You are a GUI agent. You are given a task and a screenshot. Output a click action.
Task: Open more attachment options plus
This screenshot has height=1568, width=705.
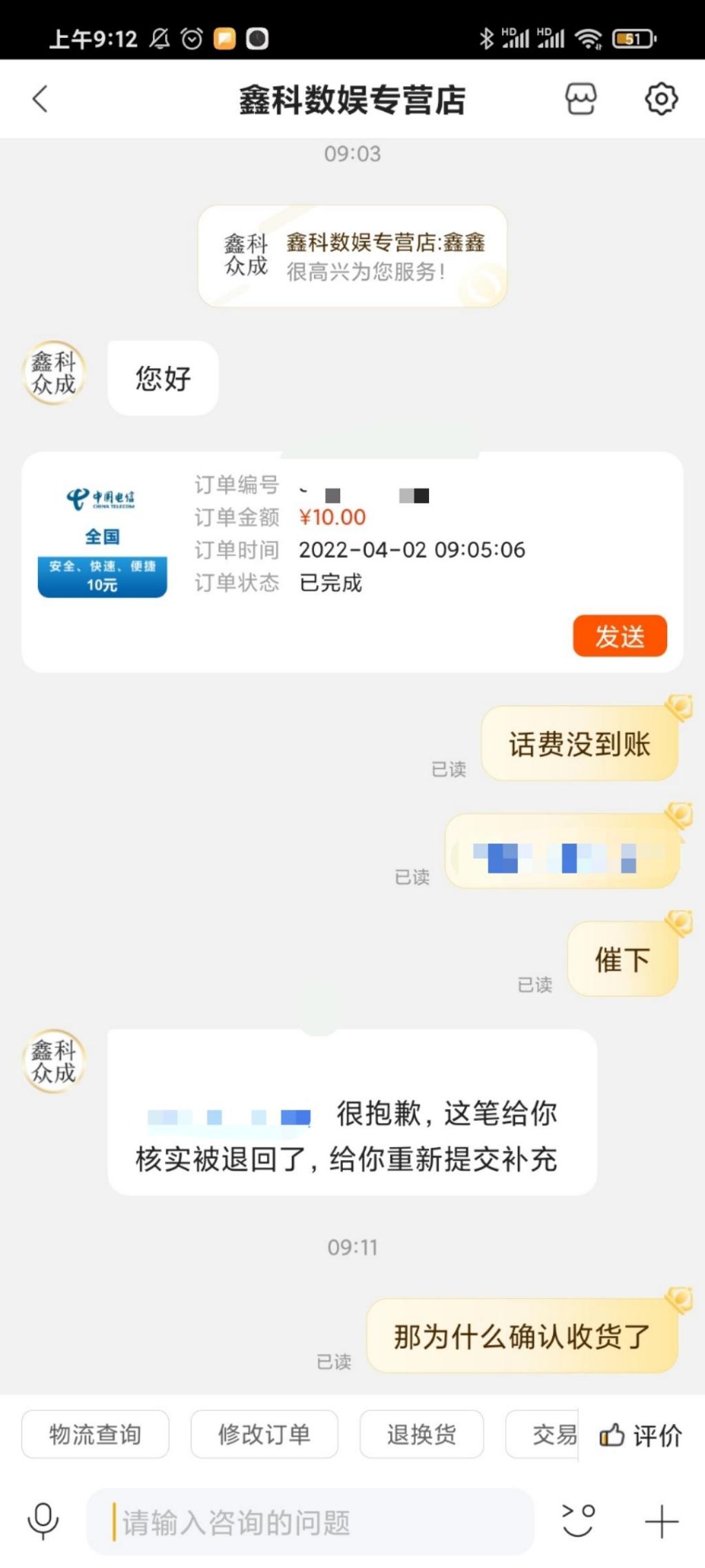click(662, 1522)
